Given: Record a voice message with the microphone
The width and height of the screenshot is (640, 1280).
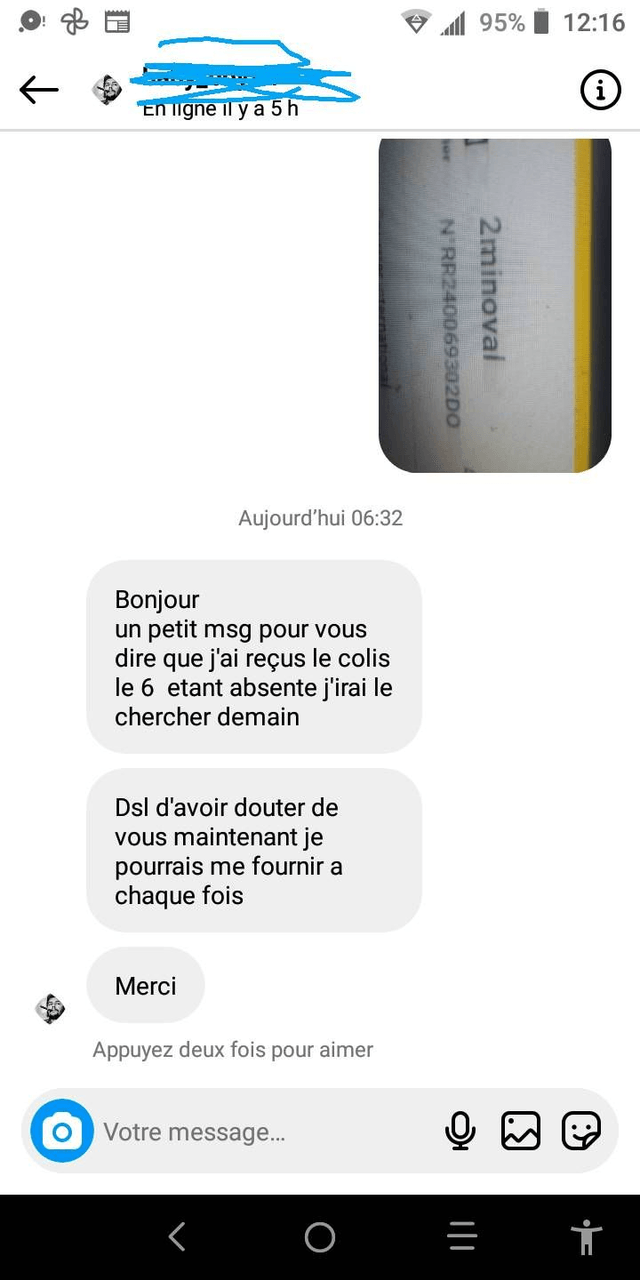Looking at the screenshot, I should (460, 1131).
